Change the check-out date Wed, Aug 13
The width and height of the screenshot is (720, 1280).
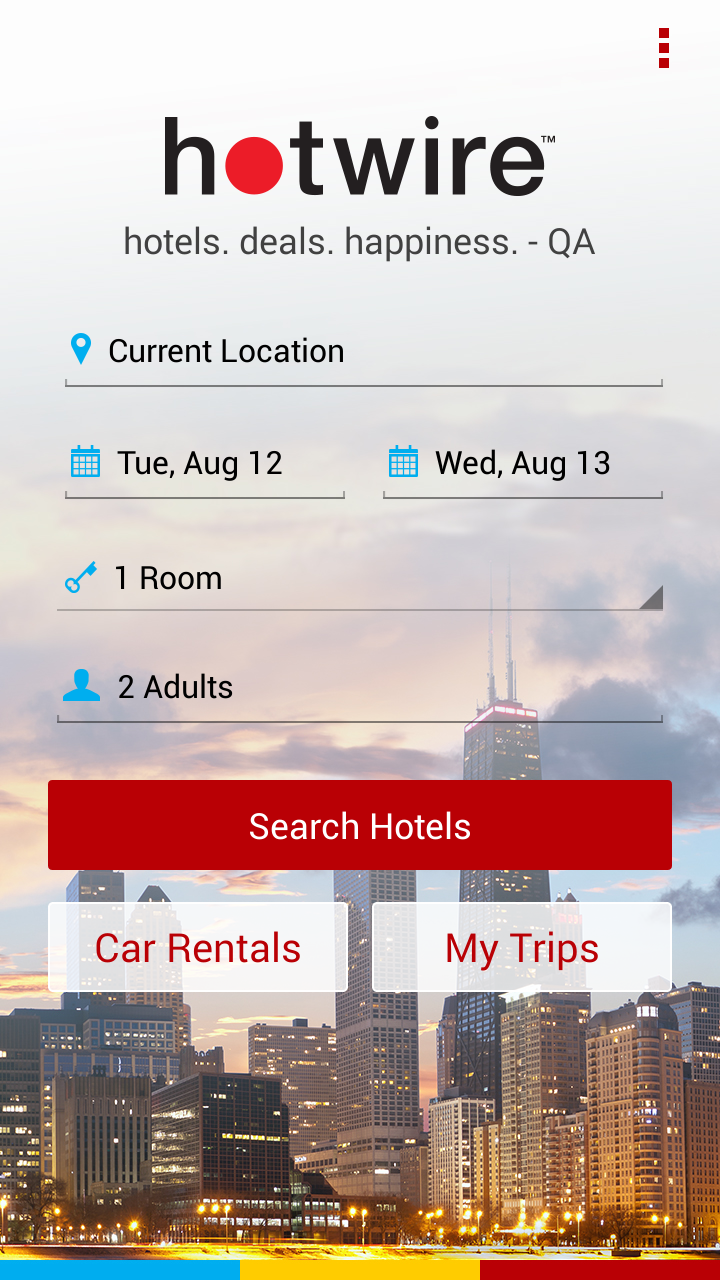pos(522,464)
